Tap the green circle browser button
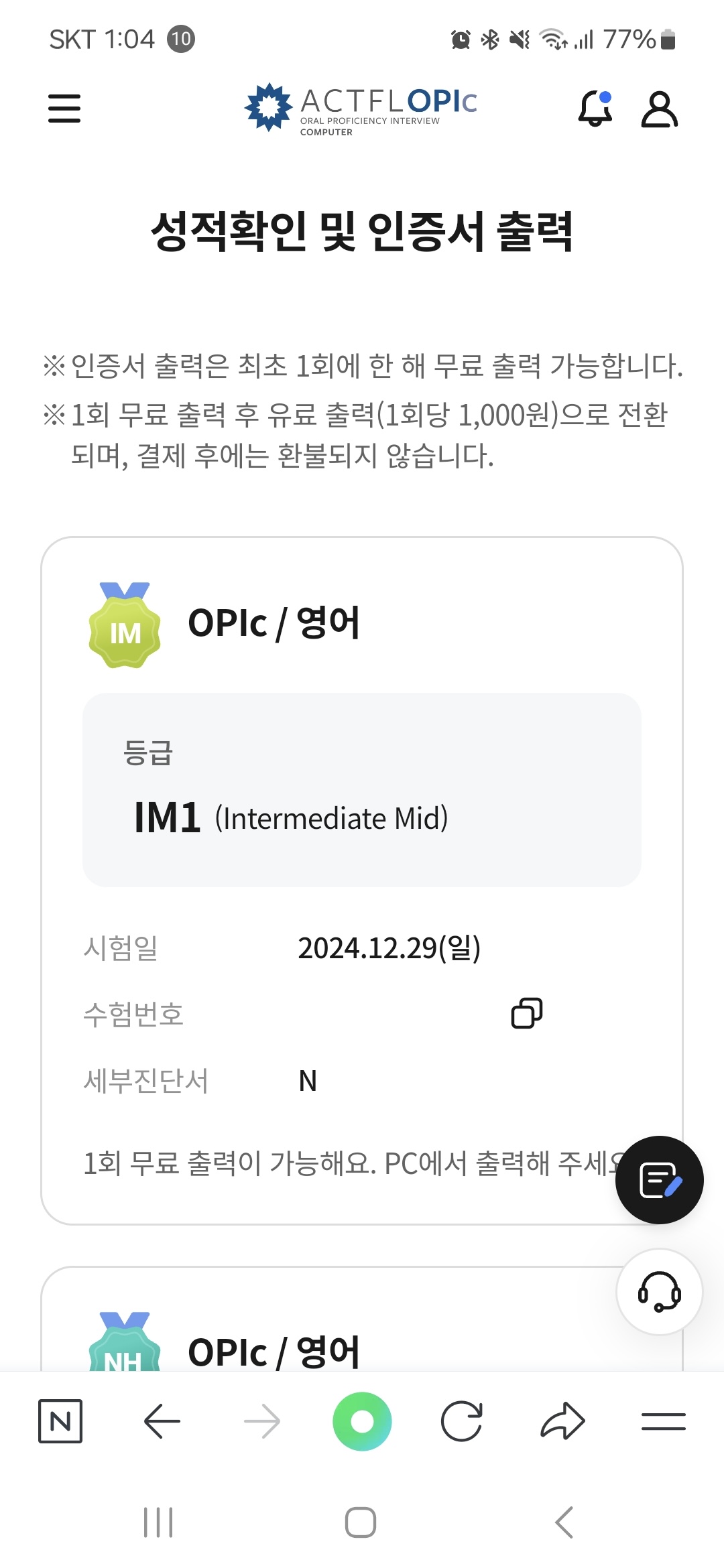The width and height of the screenshot is (724, 1568). 362,1421
